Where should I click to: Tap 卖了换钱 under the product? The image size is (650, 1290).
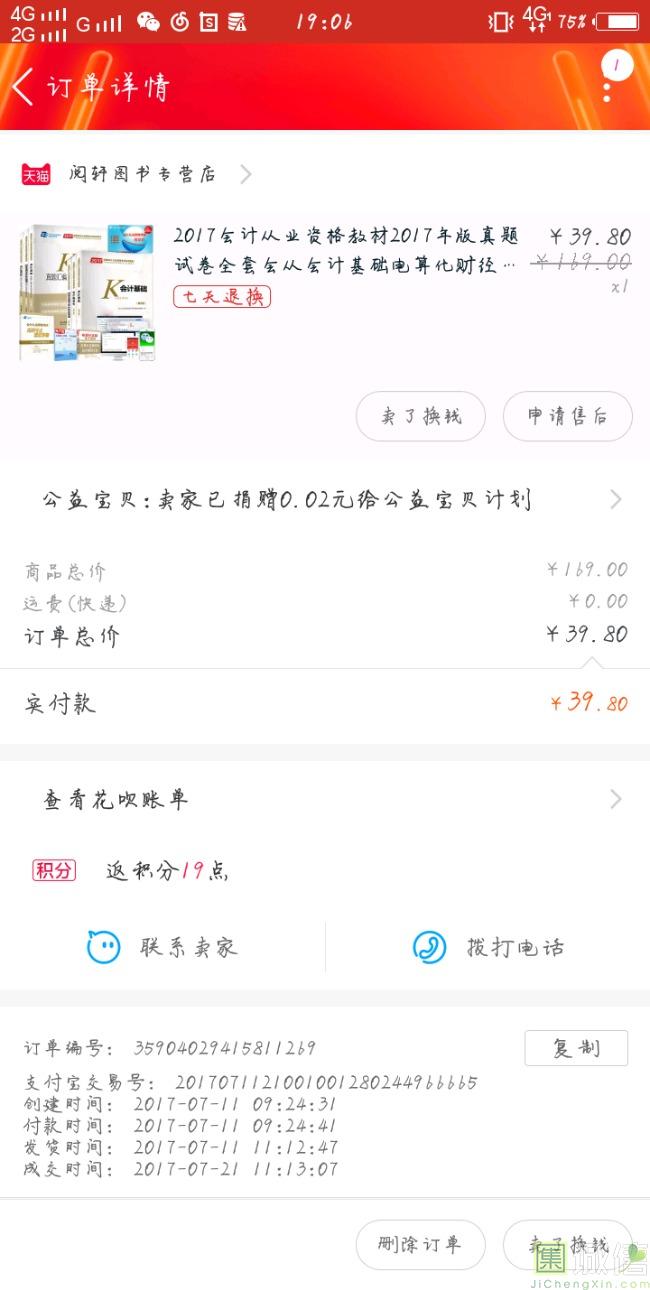[x=421, y=416]
